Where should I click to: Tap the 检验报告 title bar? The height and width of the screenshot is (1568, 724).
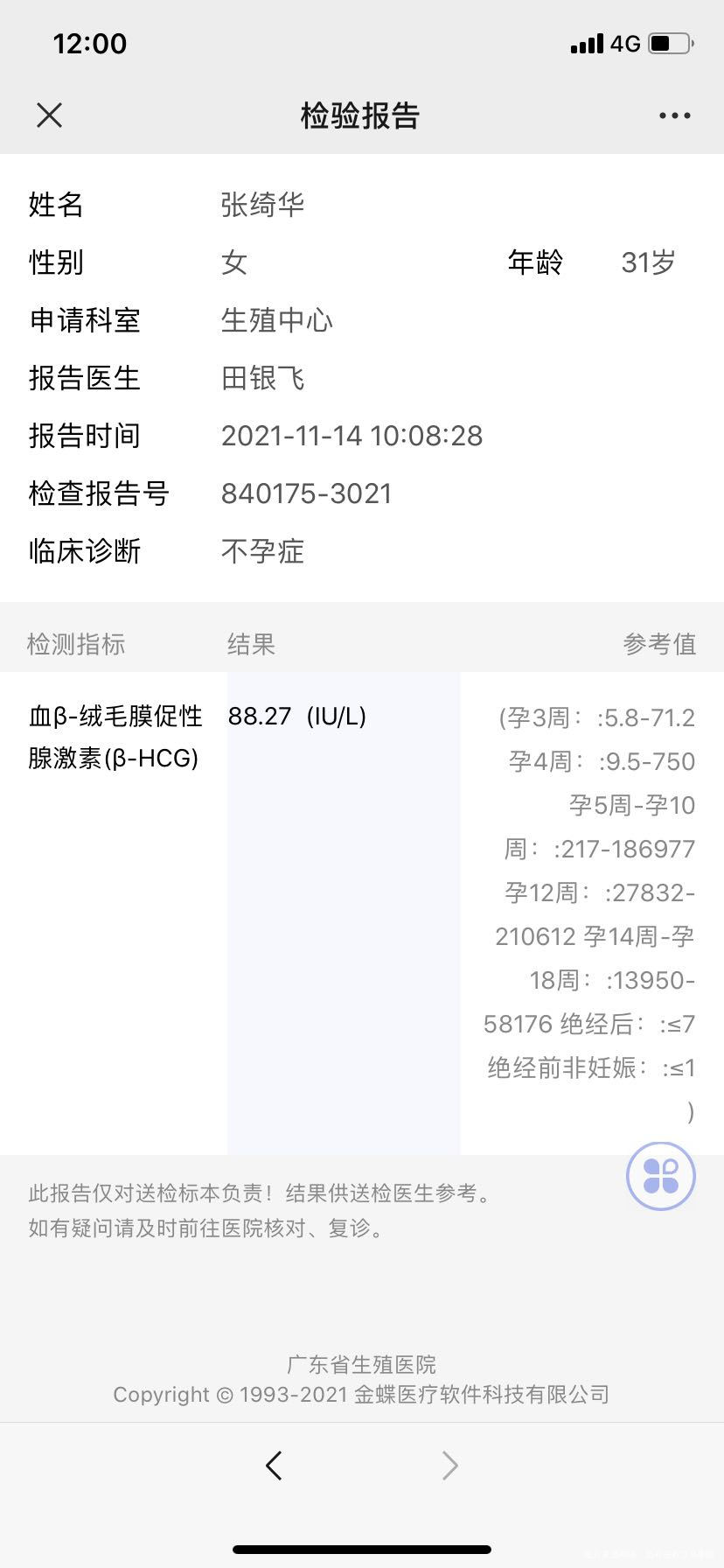pos(362,115)
